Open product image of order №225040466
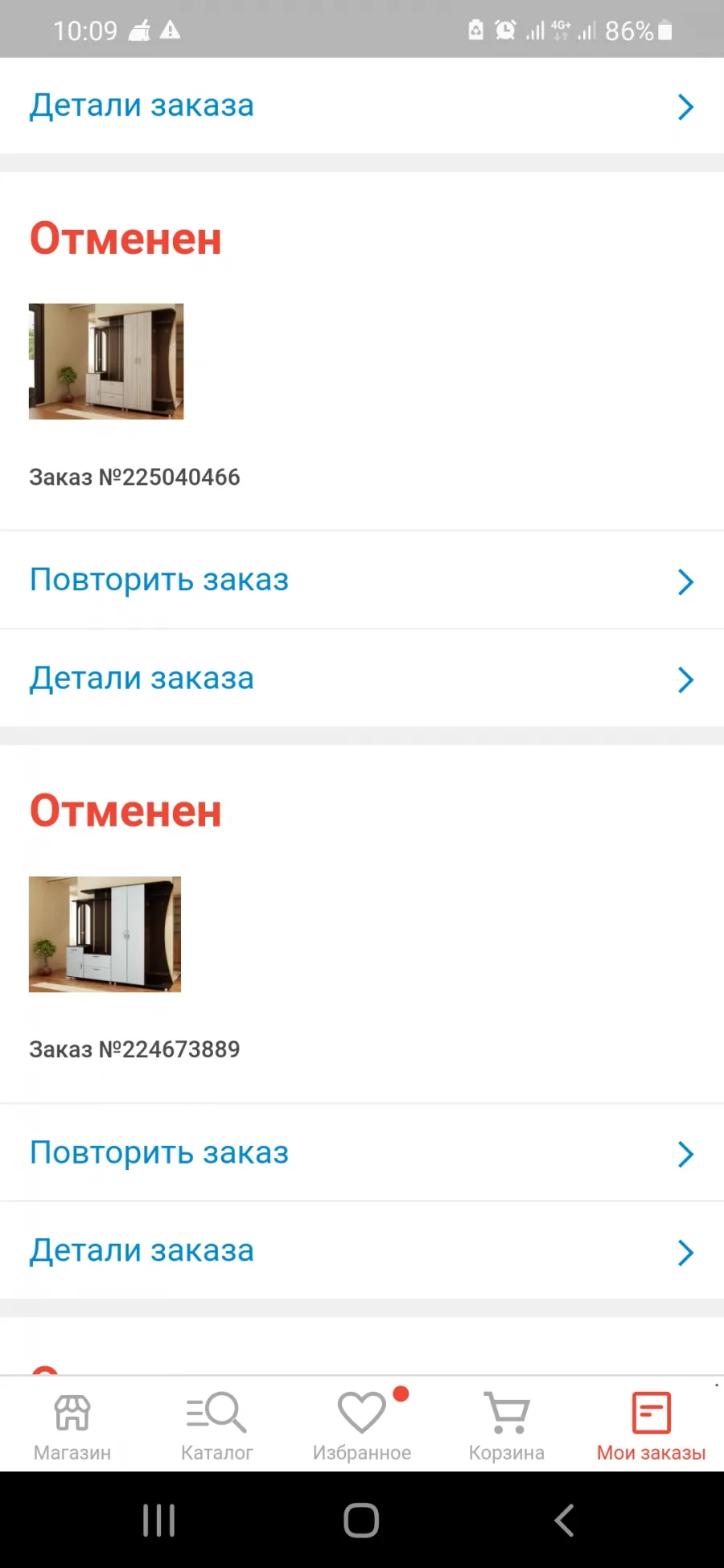This screenshot has width=724, height=1568. pyautogui.click(x=106, y=361)
